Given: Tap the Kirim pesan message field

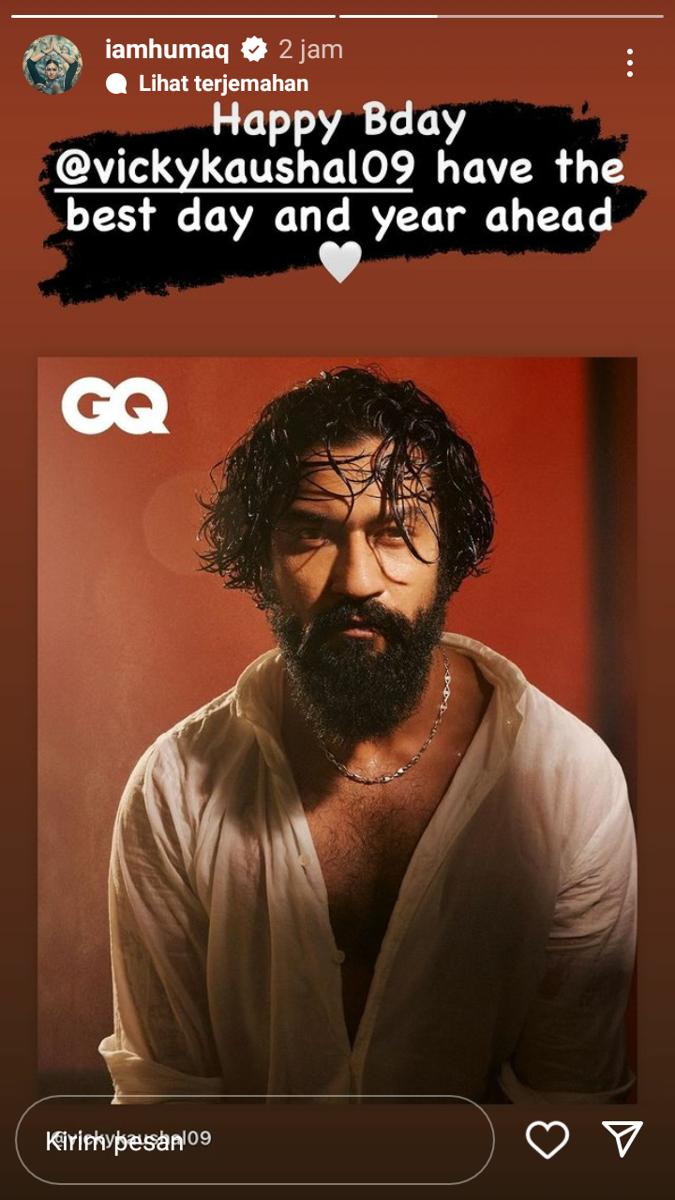Looking at the screenshot, I should 254,1140.
